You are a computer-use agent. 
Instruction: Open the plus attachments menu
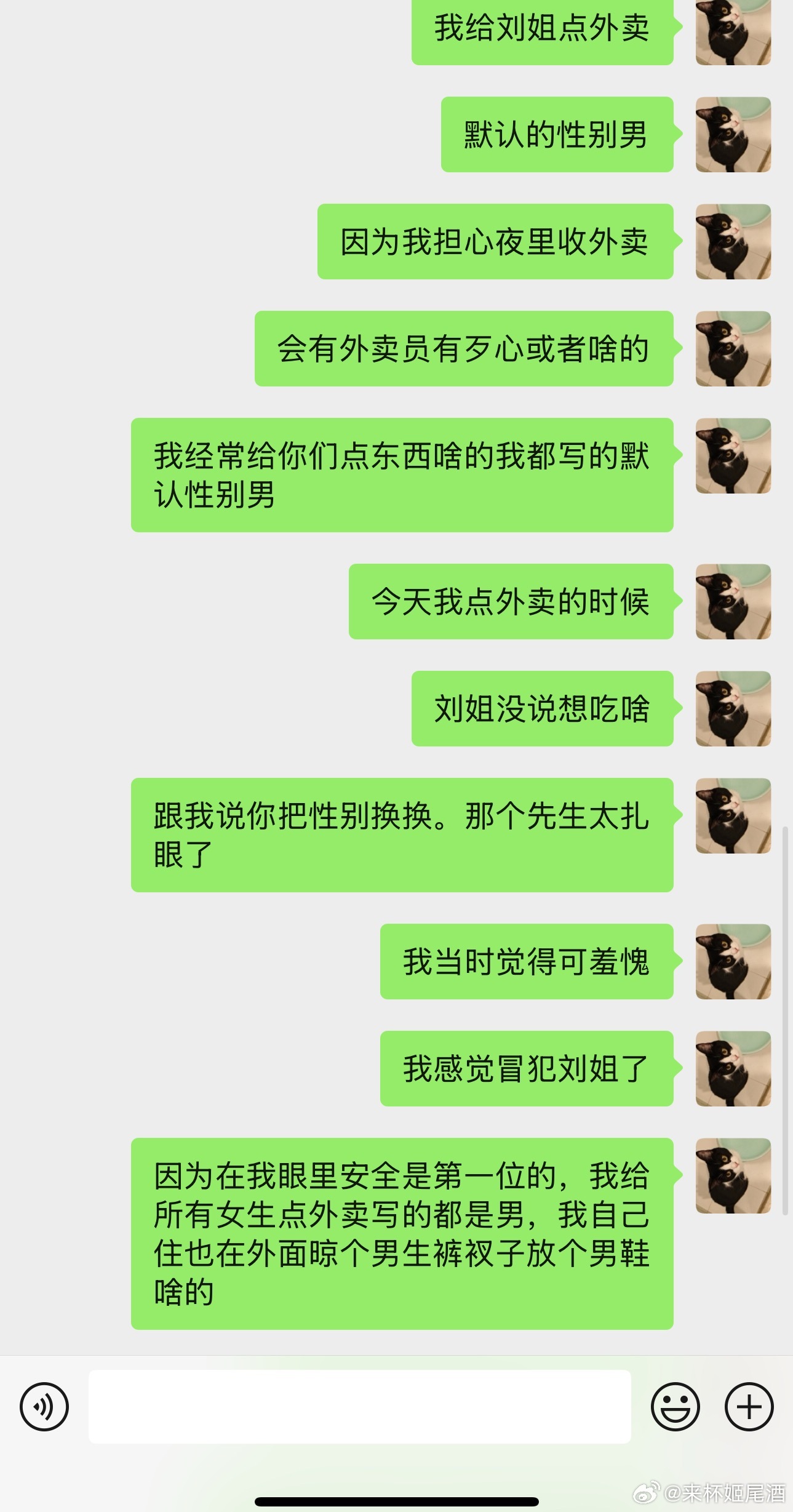click(x=749, y=1406)
